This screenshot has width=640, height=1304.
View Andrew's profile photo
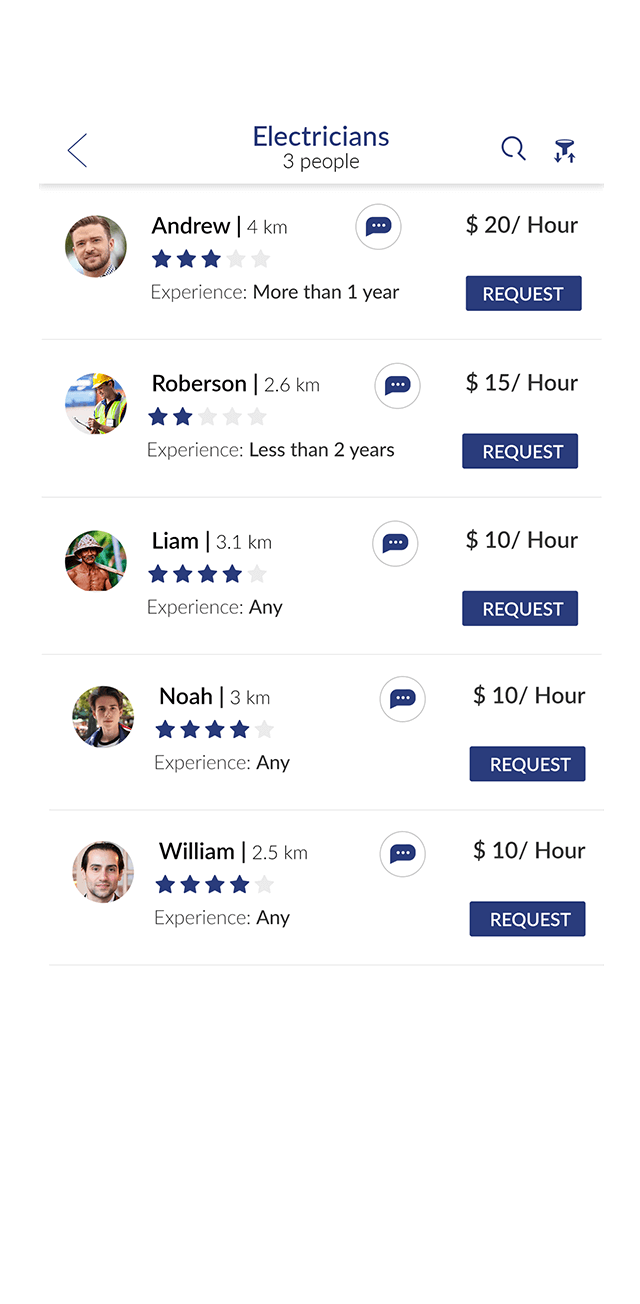click(x=96, y=246)
